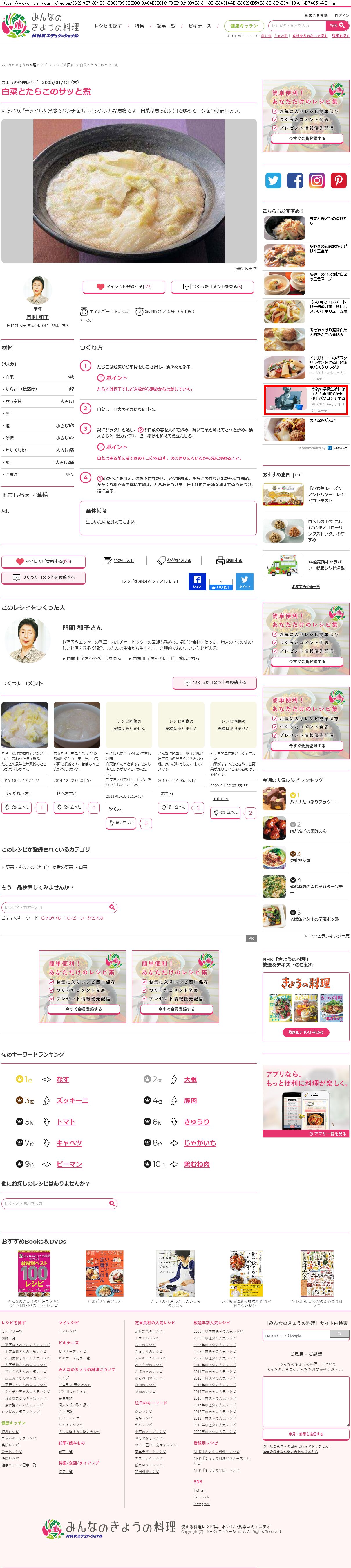Post a comment via つくったコメントを投稿する

[44, 577]
